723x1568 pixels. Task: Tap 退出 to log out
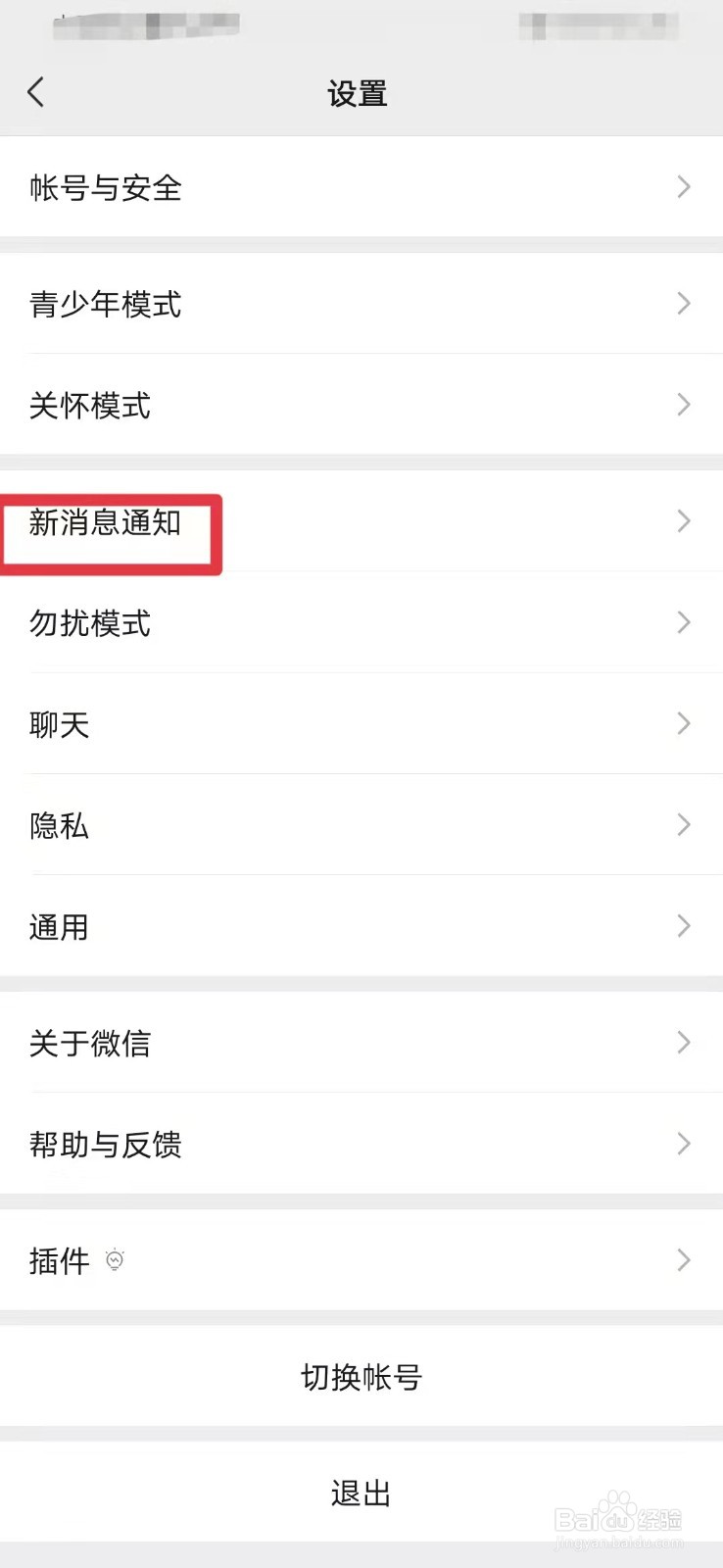361,1493
